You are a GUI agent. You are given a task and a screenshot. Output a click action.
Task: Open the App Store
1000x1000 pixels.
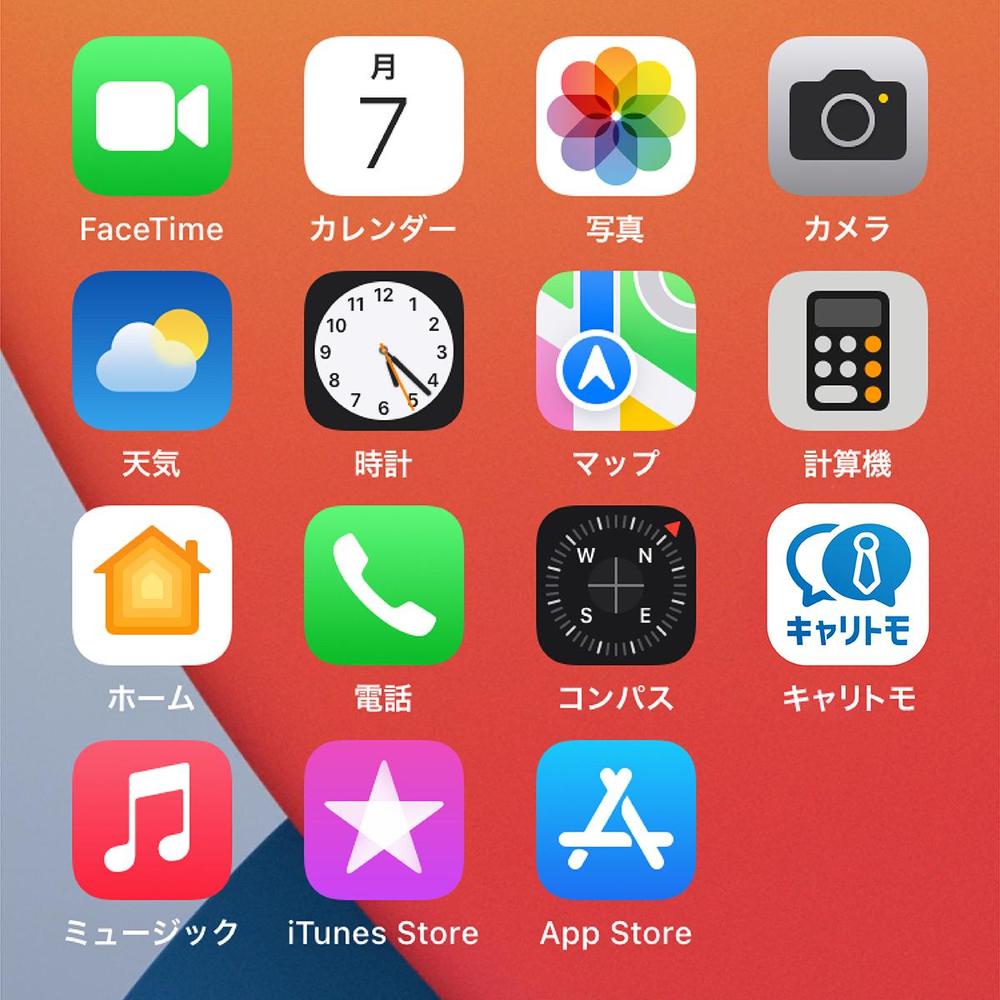pyautogui.click(x=616, y=820)
